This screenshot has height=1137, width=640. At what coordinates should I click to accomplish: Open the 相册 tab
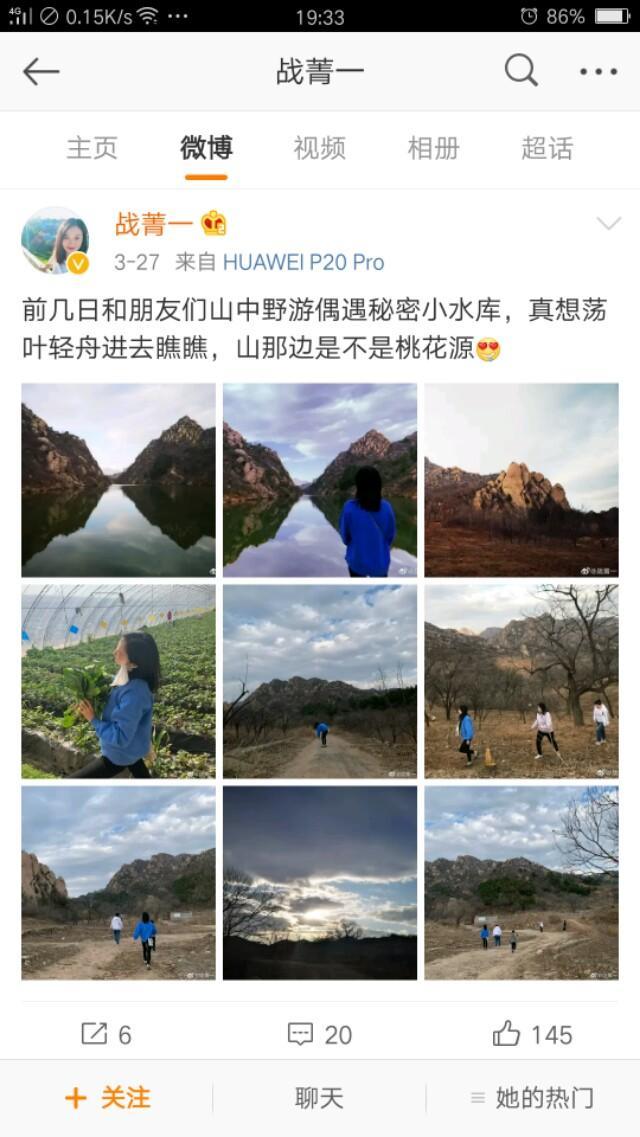point(433,148)
